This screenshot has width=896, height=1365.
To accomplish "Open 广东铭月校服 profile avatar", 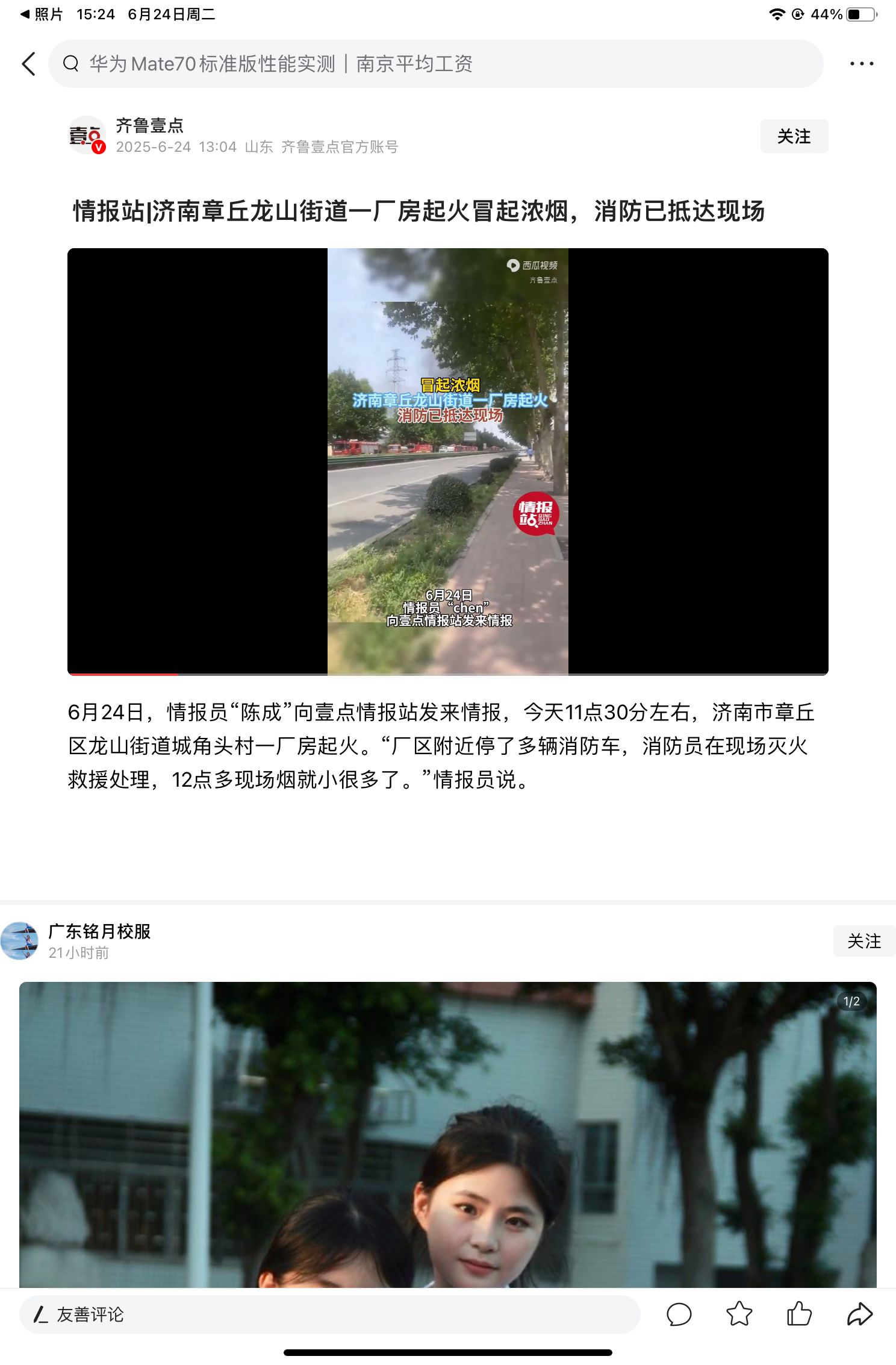I will (x=19, y=941).
